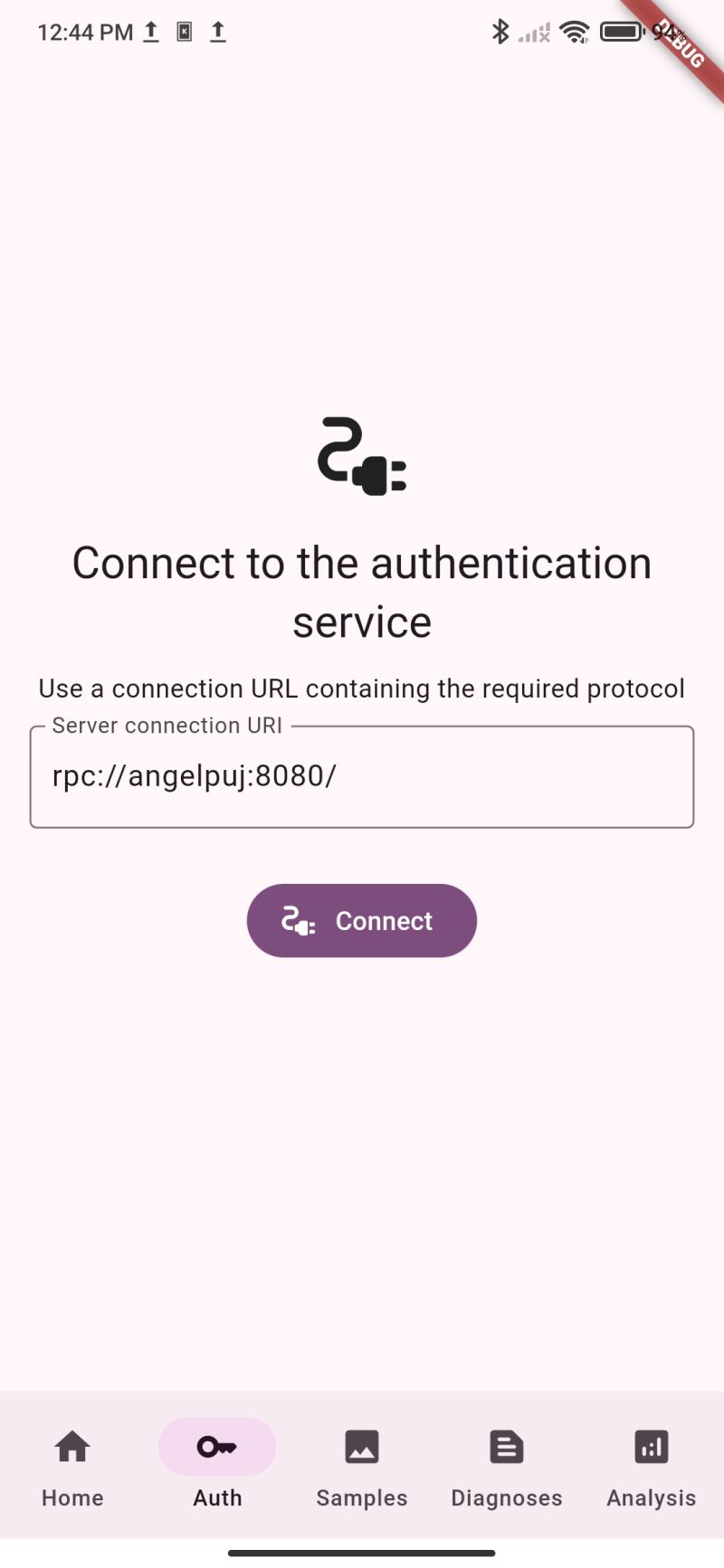Switch to the Samples tab

coord(361,1465)
